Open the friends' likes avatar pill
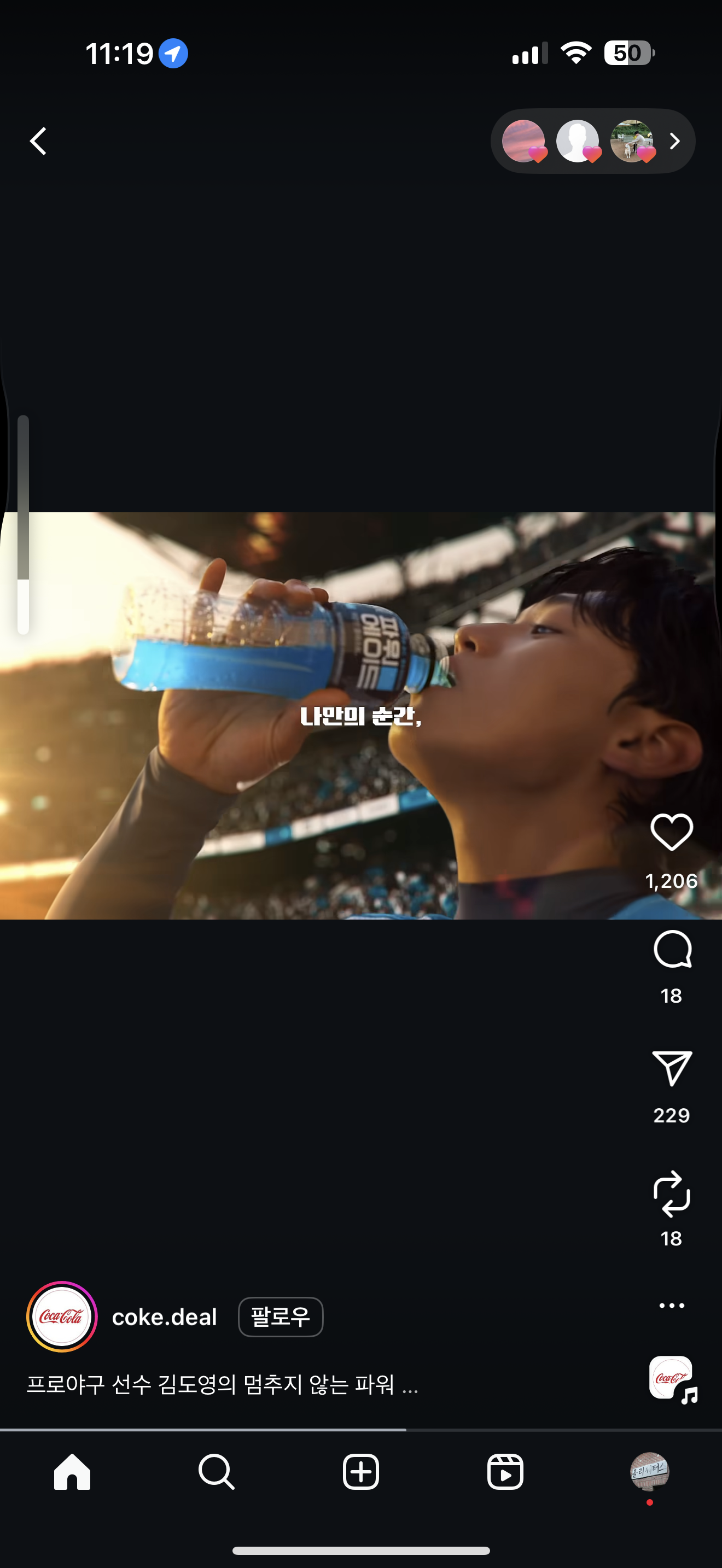722x1568 pixels. coord(593,141)
